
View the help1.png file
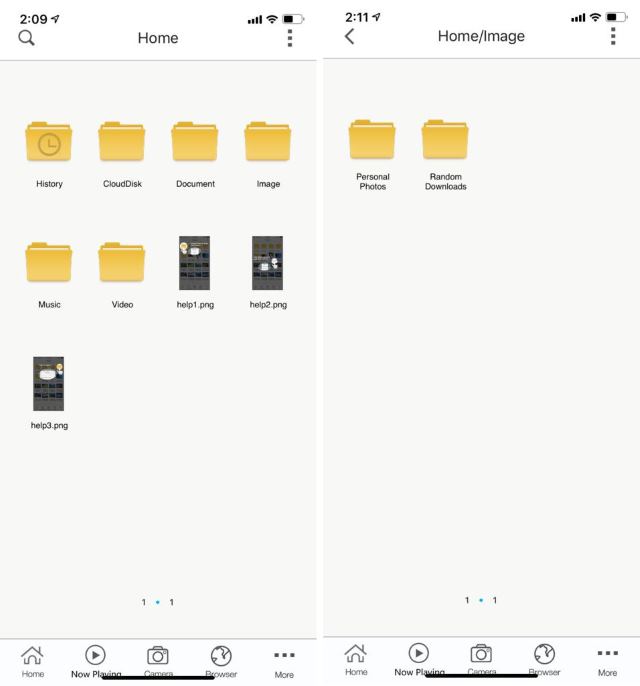(194, 264)
